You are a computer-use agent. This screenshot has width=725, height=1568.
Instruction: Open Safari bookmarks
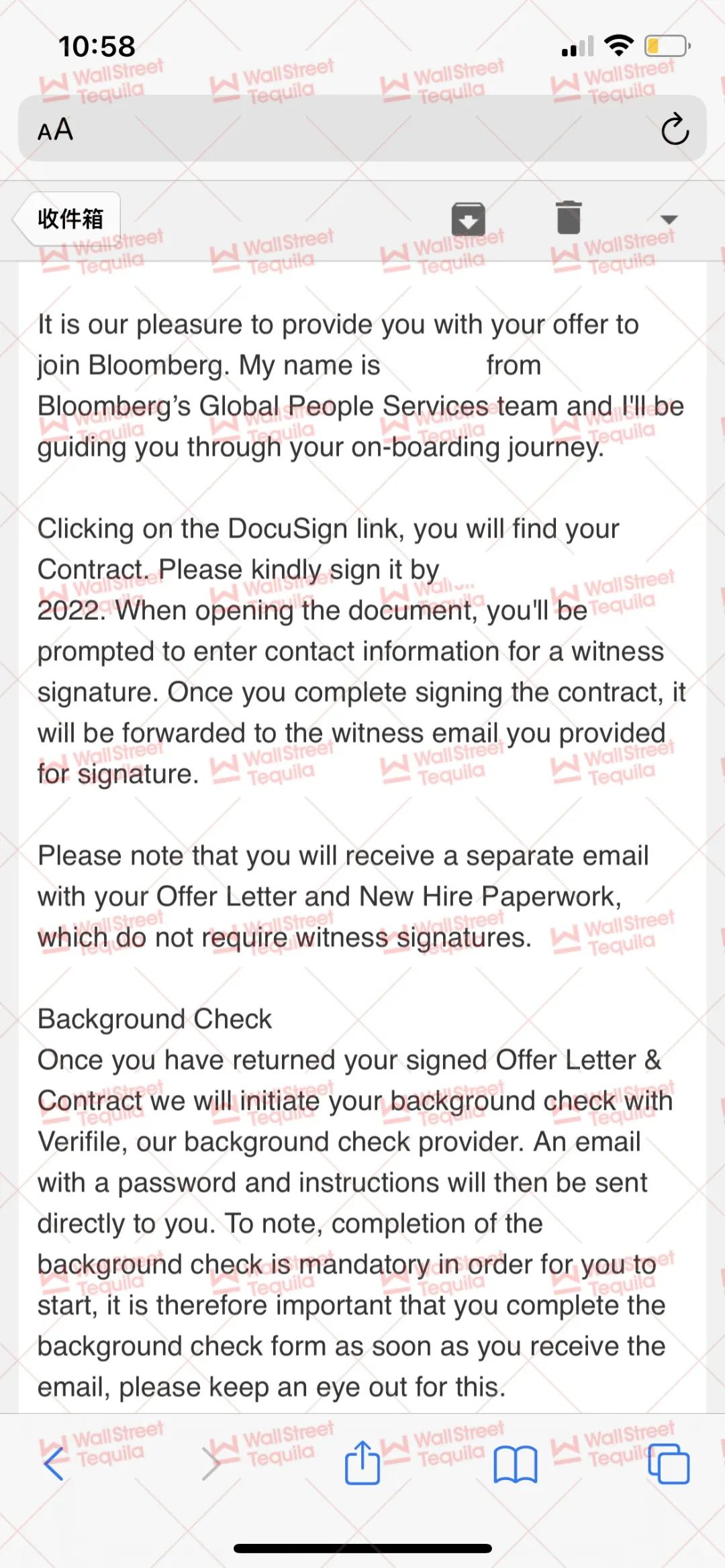[x=515, y=1464]
